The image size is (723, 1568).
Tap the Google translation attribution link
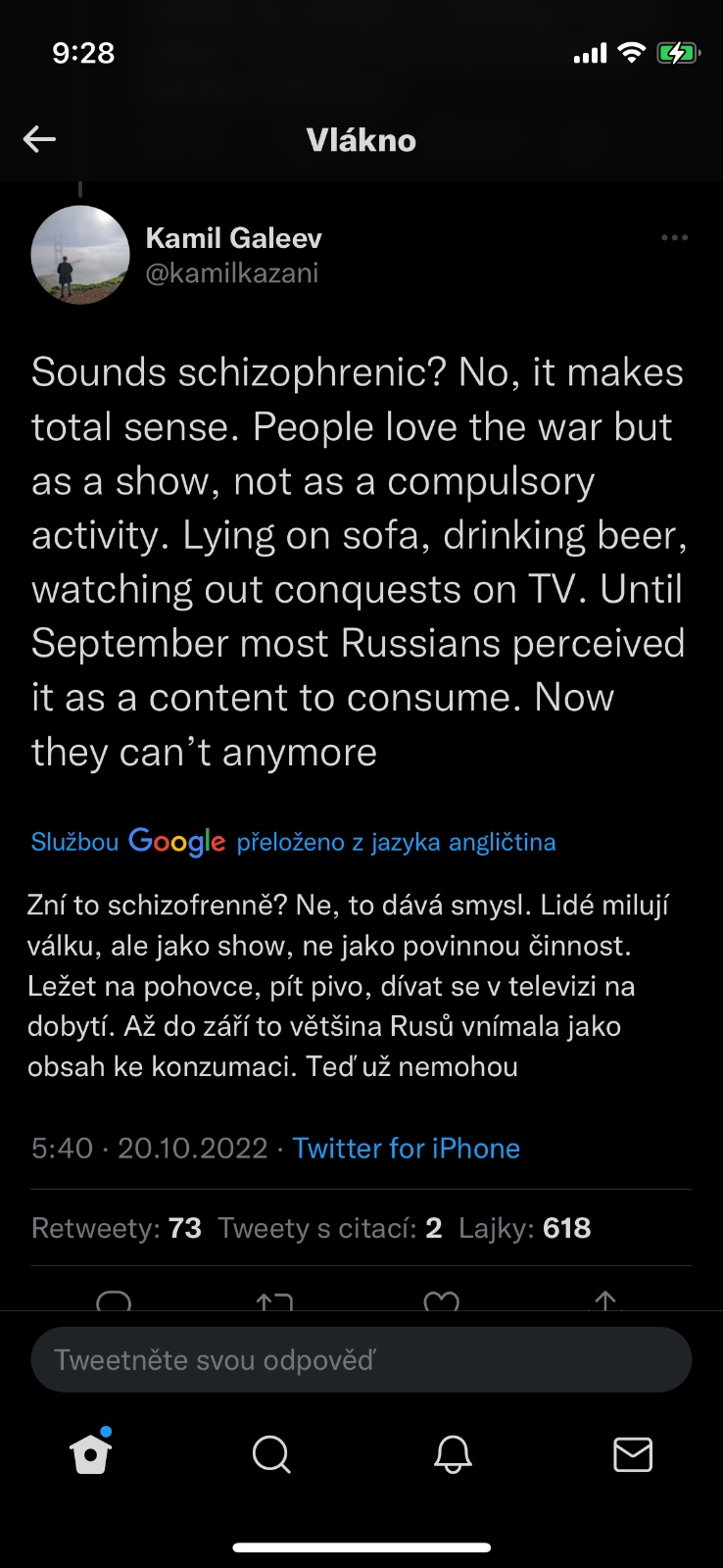[293, 842]
